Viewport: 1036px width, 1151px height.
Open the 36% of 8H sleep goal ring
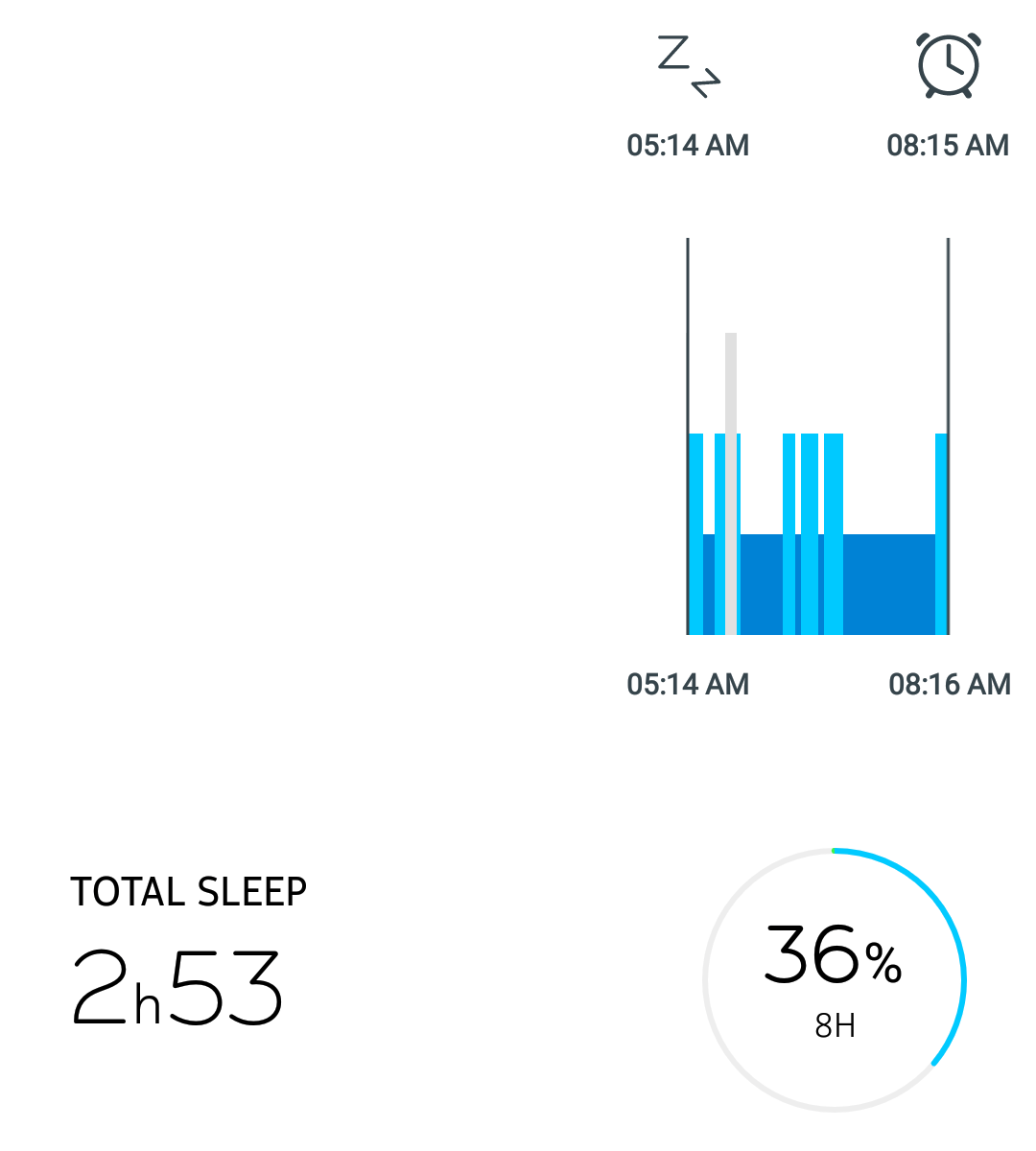tap(835, 979)
